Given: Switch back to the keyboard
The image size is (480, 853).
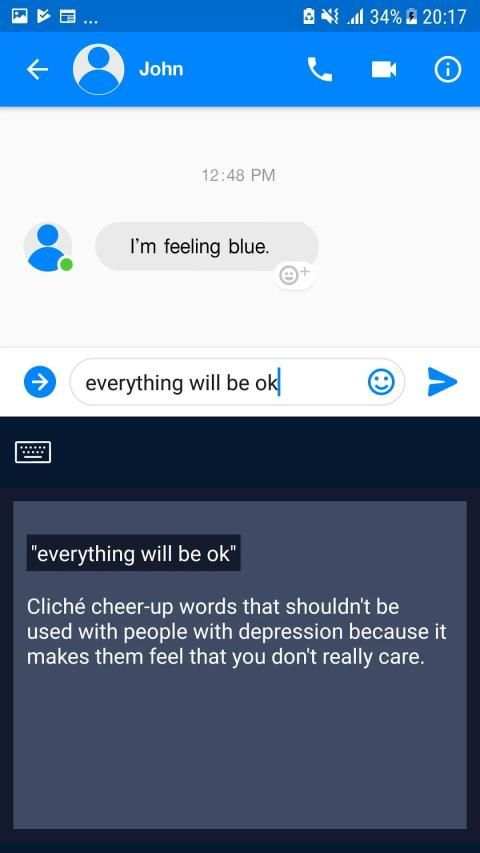Looking at the screenshot, I should pos(33,452).
